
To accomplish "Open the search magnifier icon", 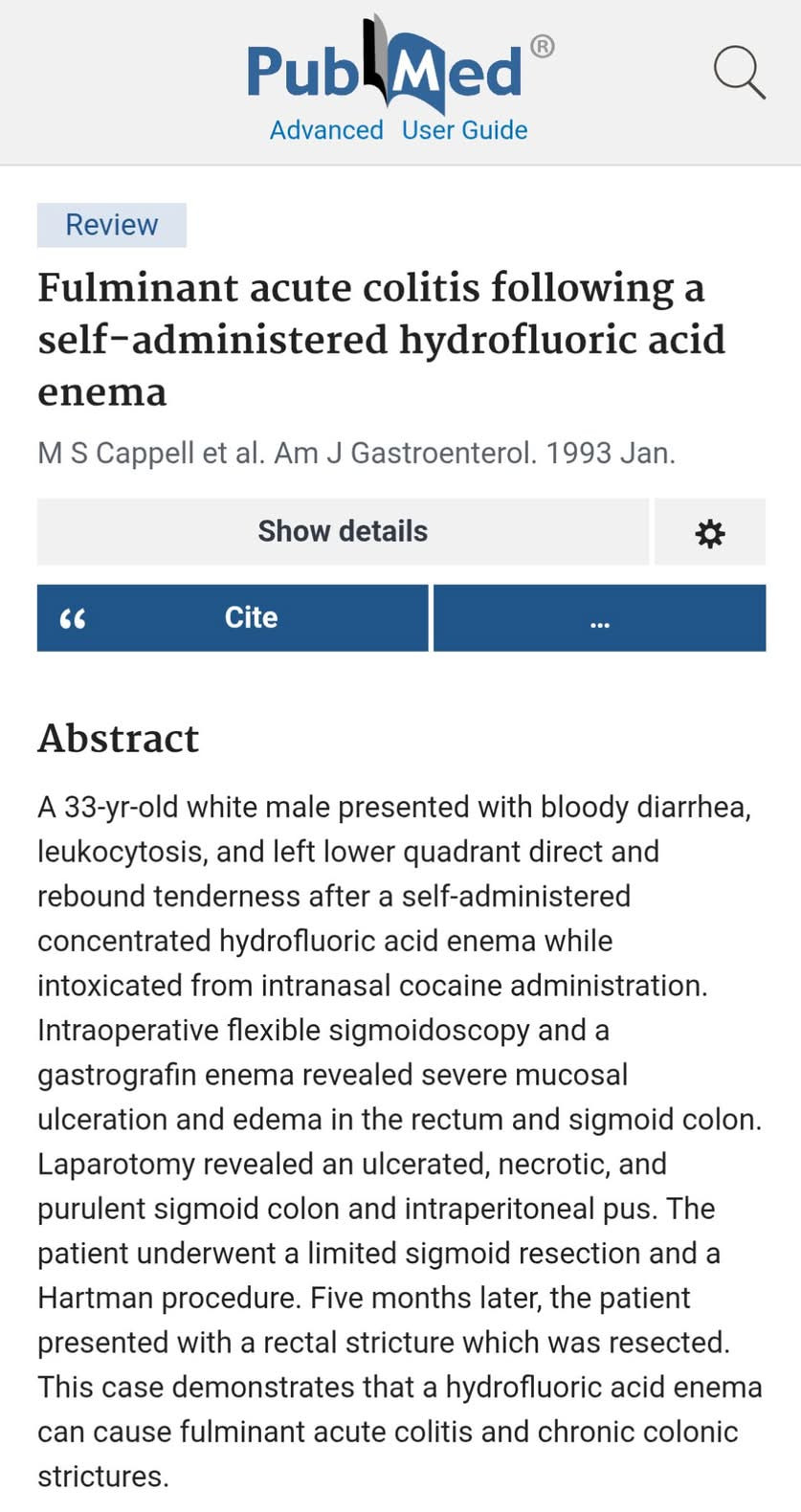I will click(739, 73).
